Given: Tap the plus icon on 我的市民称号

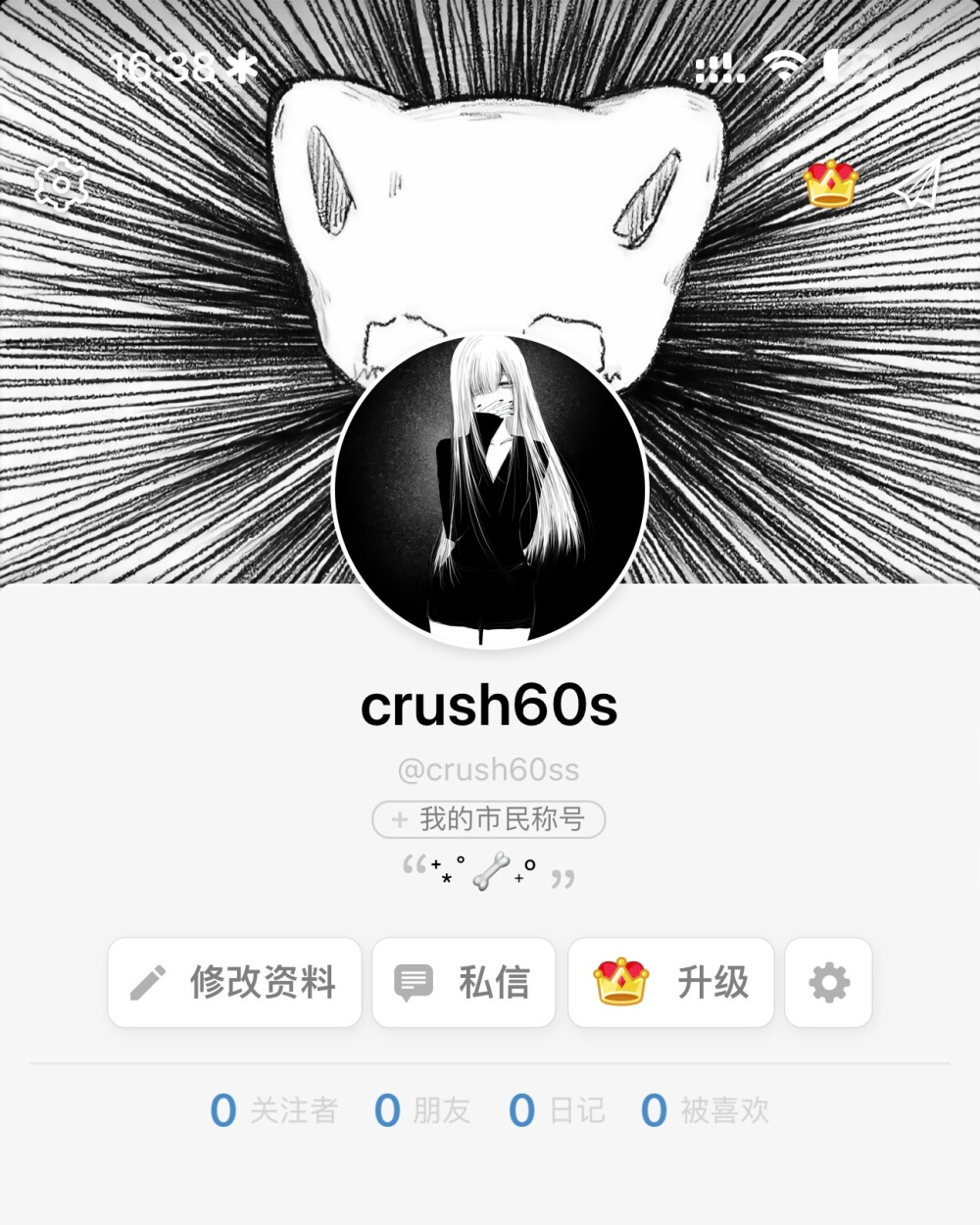Looking at the screenshot, I should [x=398, y=820].
